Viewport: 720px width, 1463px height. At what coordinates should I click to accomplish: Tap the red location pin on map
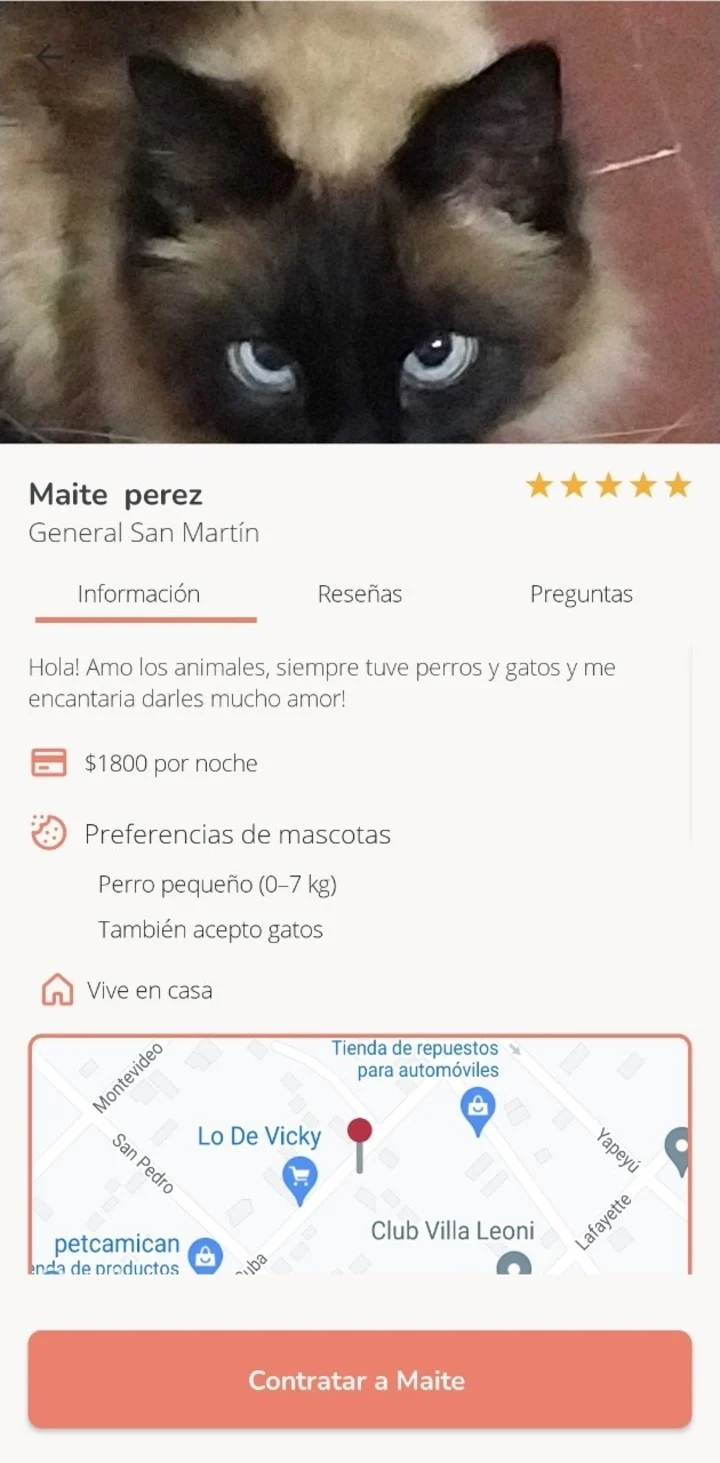(x=359, y=1144)
